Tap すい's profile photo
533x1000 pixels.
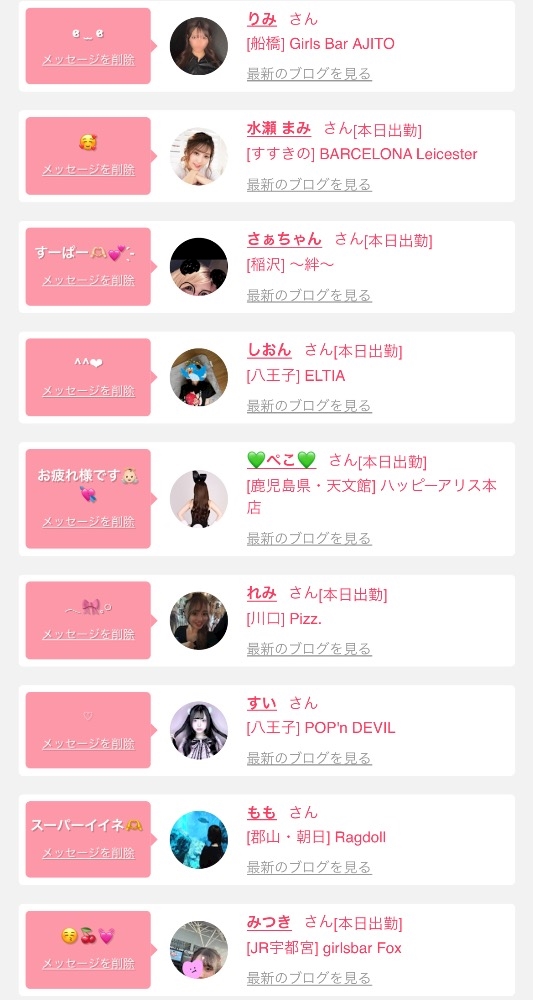tap(198, 730)
